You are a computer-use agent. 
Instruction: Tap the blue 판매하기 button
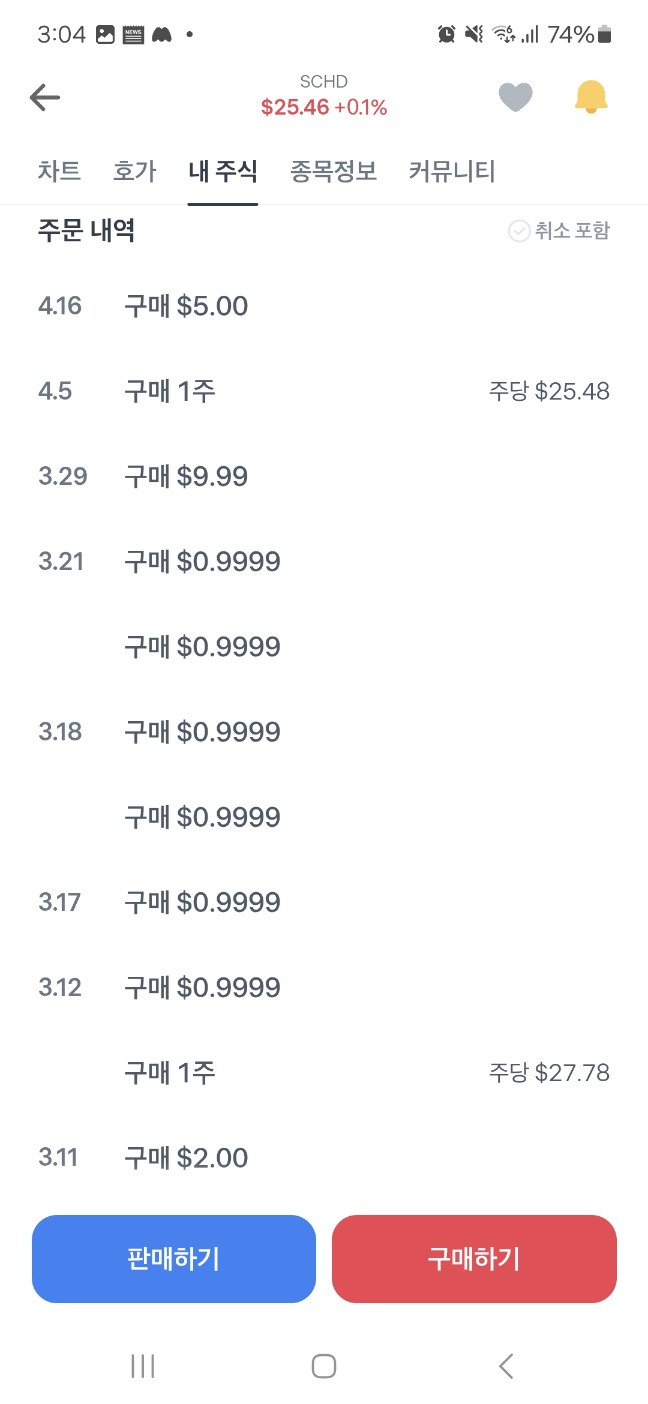click(x=174, y=1259)
